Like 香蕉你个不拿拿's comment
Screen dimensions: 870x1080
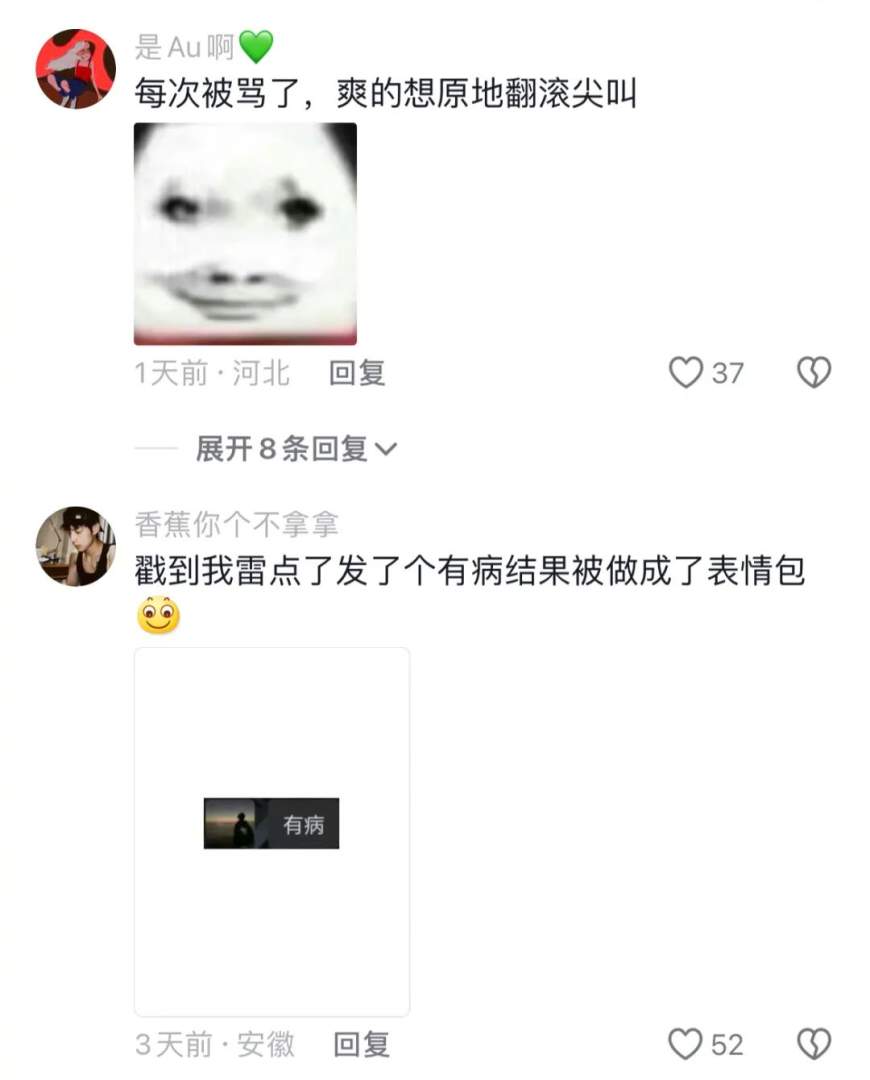tap(686, 1045)
